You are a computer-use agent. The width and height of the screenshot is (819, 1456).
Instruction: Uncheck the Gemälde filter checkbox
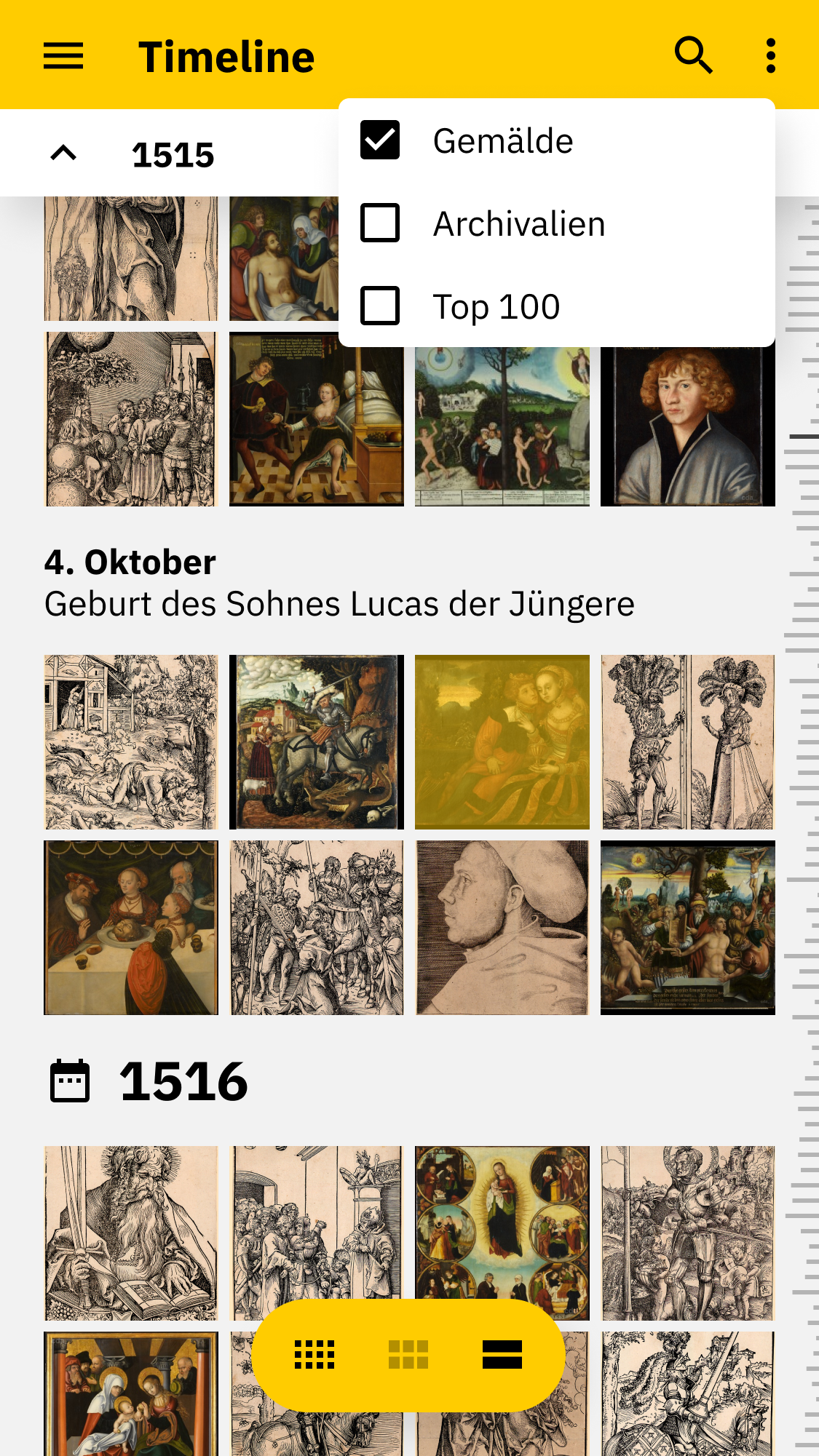(380, 140)
